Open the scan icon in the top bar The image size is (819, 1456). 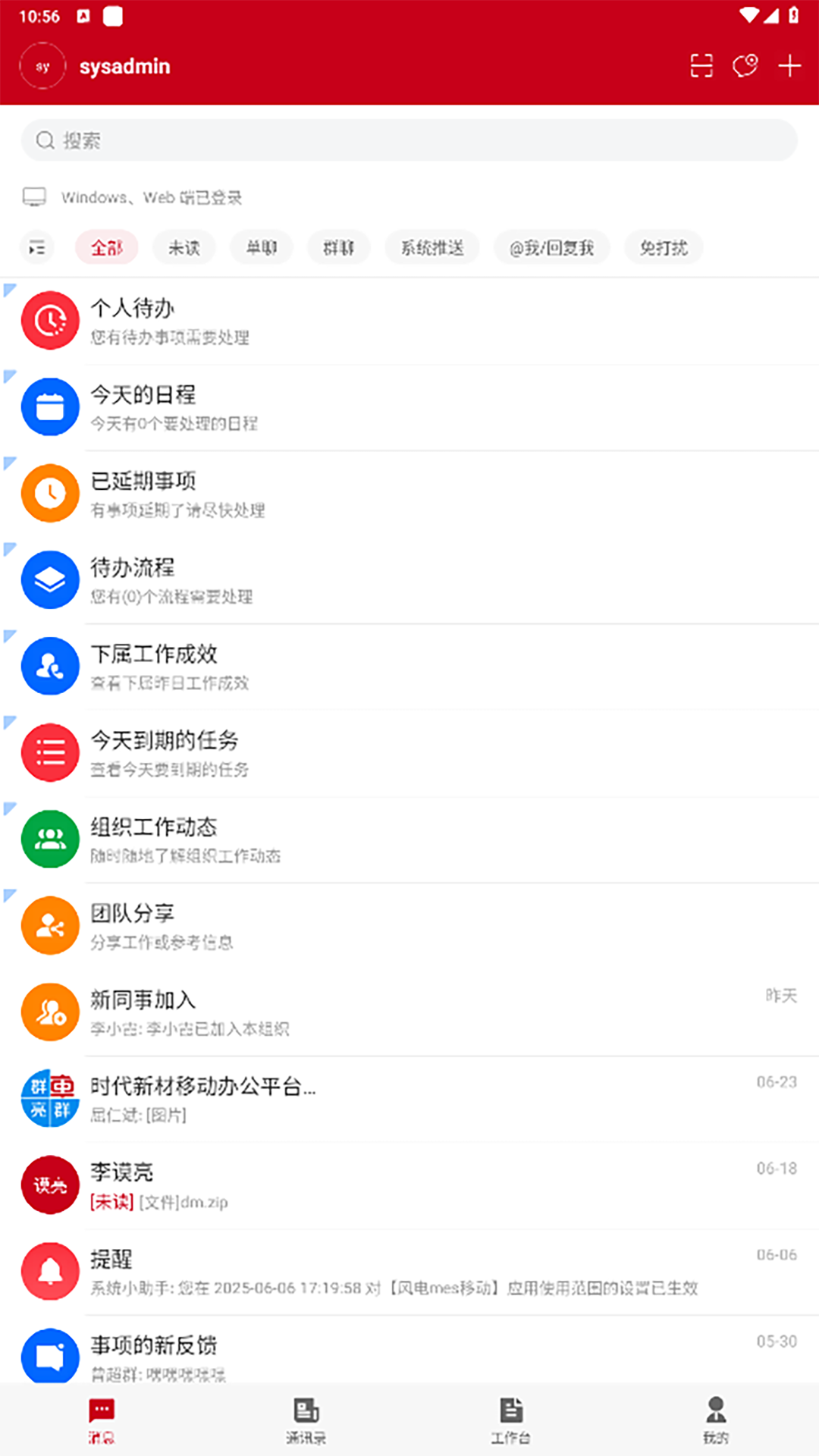pyautogui.click(x=701, y=66)
